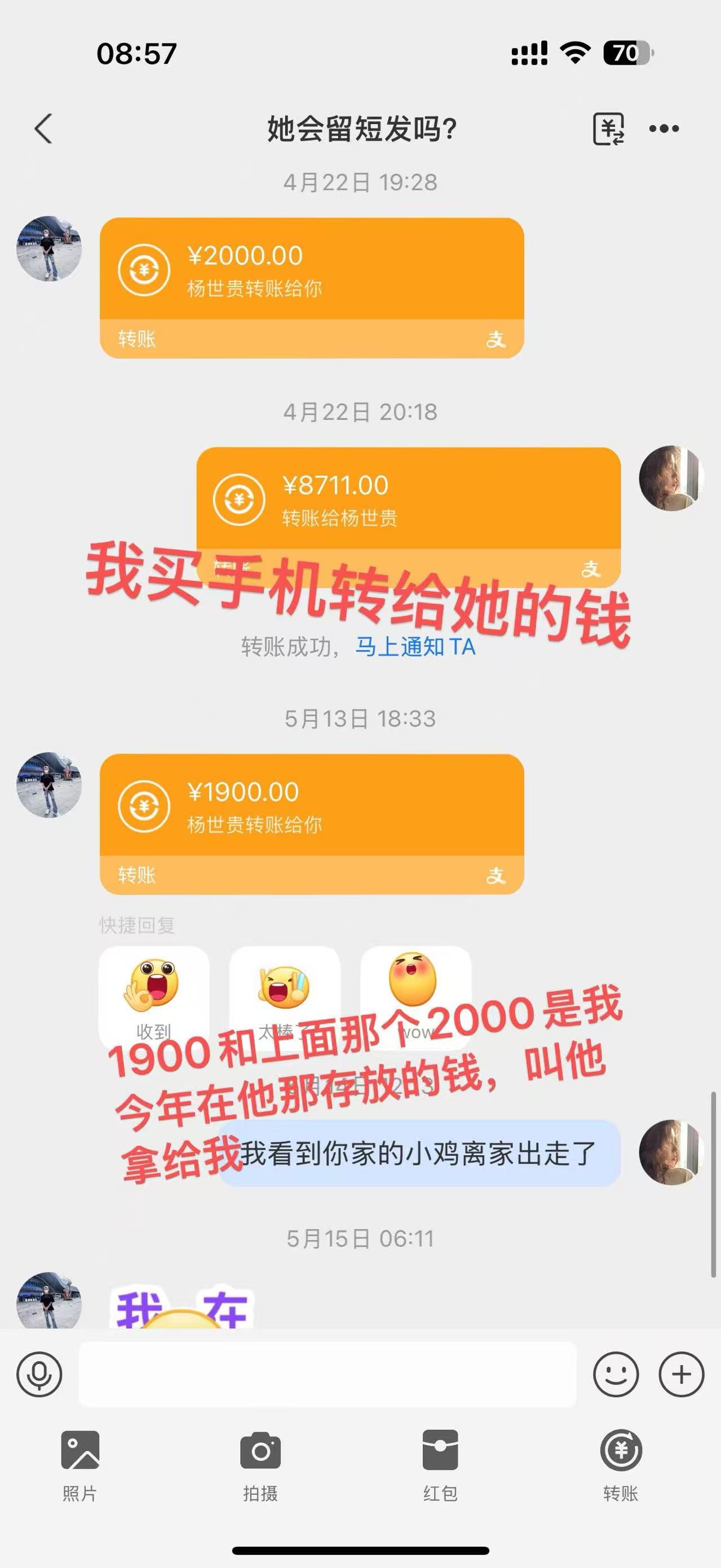Switch to voice input with microphone icon
This screenshot has height=1568, width=721.
click(39, 1375)
